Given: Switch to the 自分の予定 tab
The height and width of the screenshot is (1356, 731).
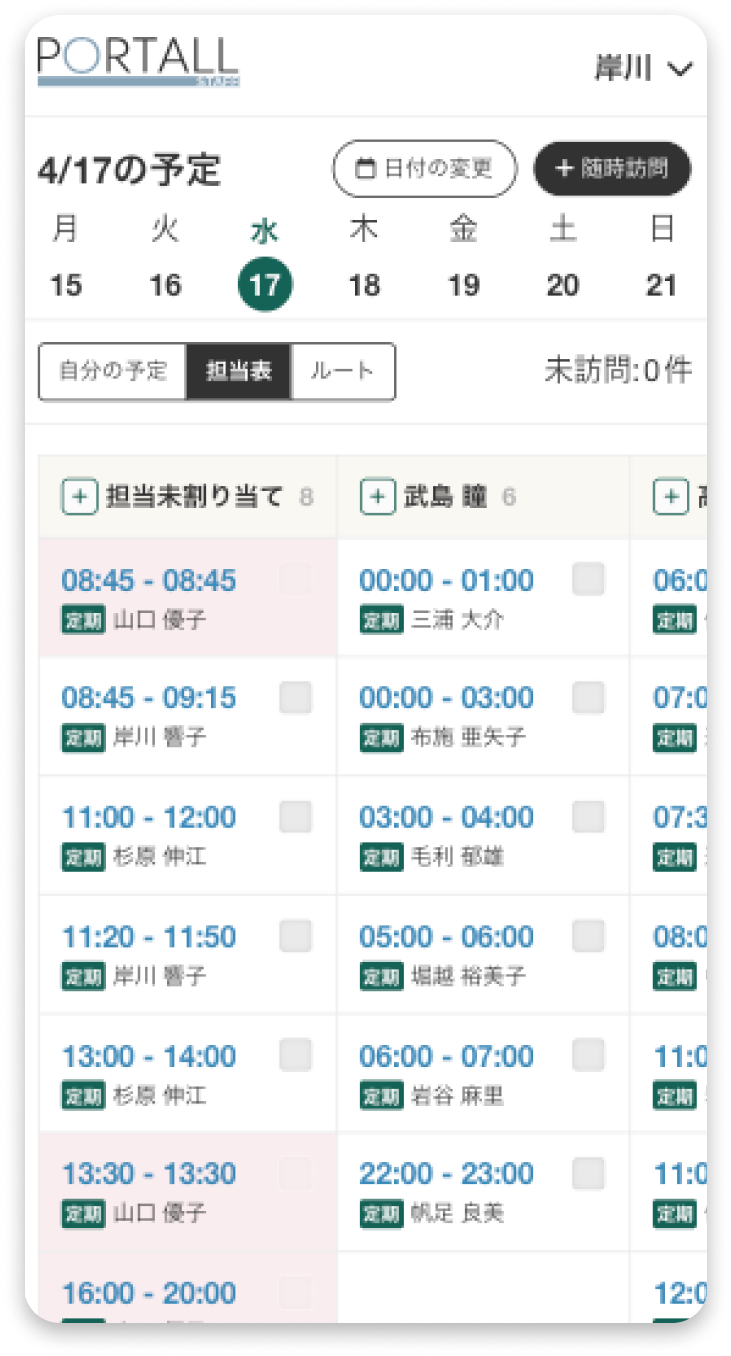Looking at the screenshot, I should (113, 371).
